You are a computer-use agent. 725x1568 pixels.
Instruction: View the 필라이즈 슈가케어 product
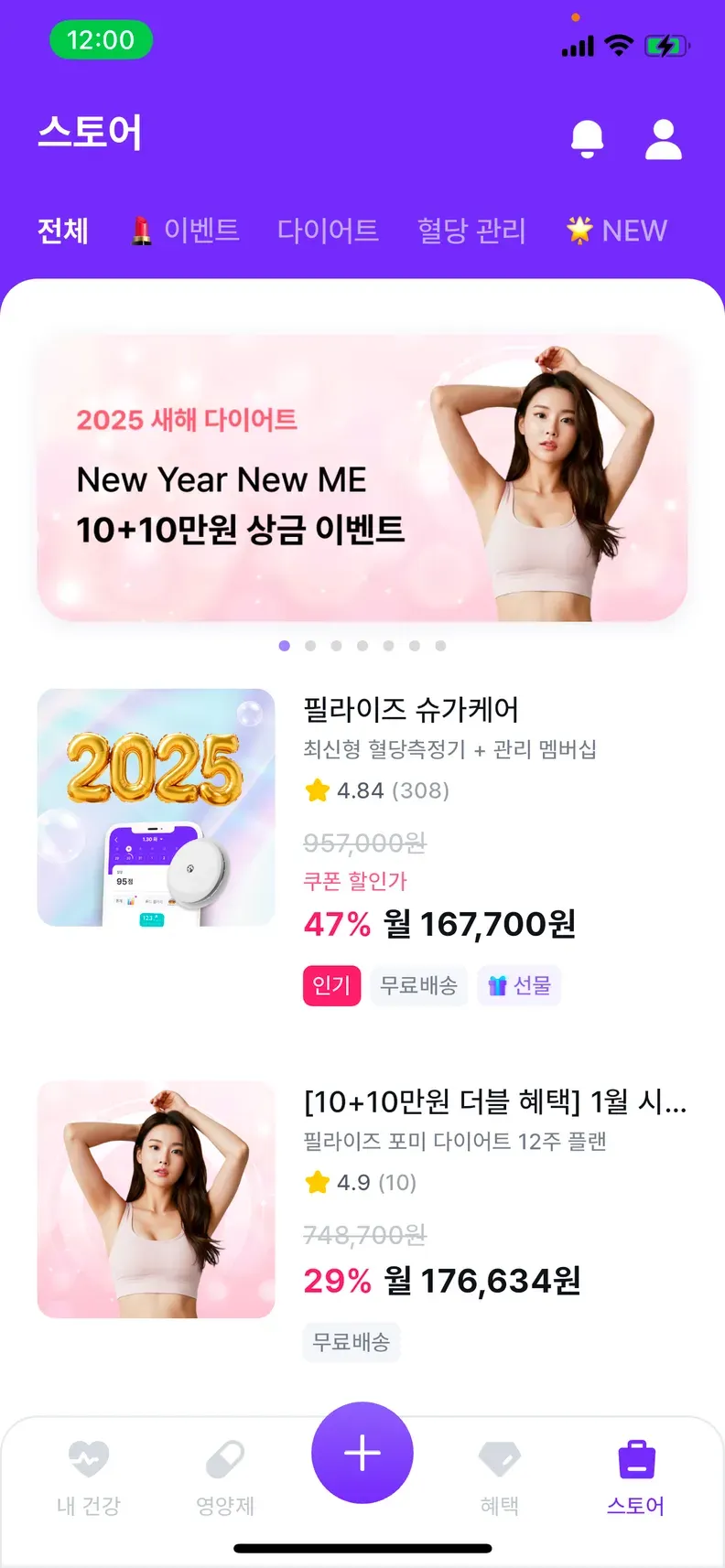pyautogui.click(x=410, y=709)
